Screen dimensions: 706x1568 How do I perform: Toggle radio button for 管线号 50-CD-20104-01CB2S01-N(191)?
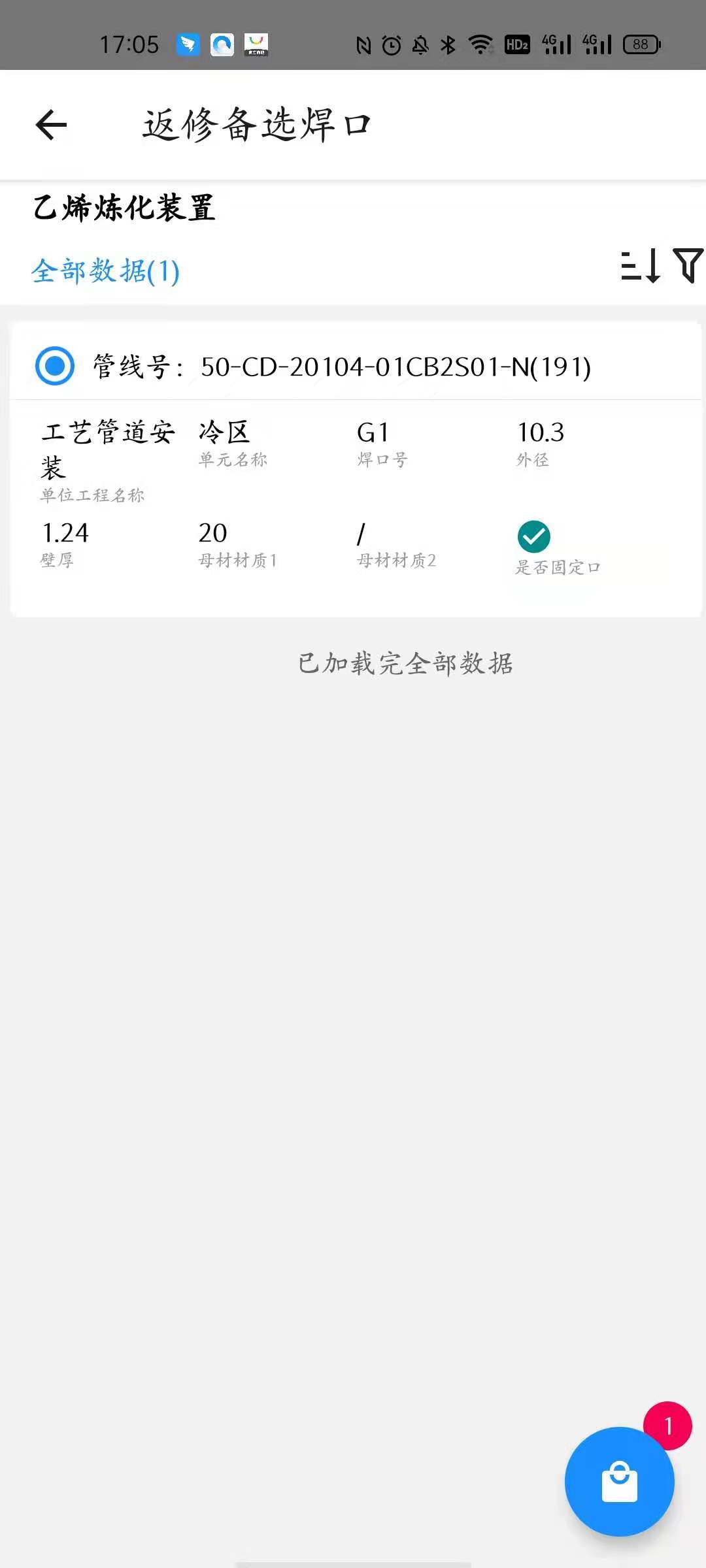[55, 366]
